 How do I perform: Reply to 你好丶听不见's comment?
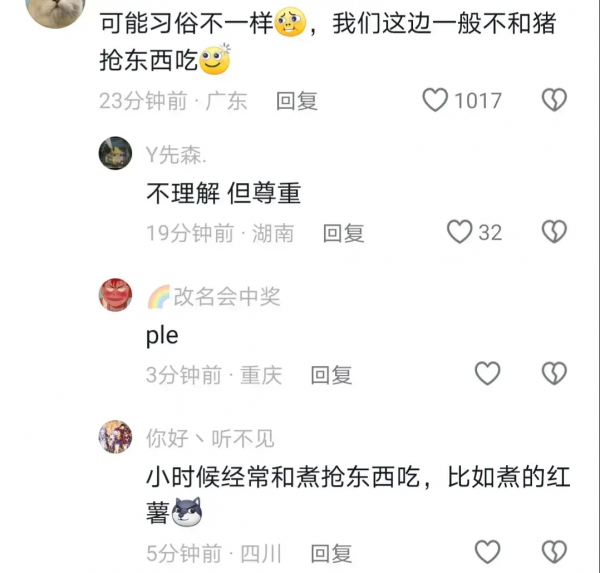pyautogui.click(x=331, y=553)
